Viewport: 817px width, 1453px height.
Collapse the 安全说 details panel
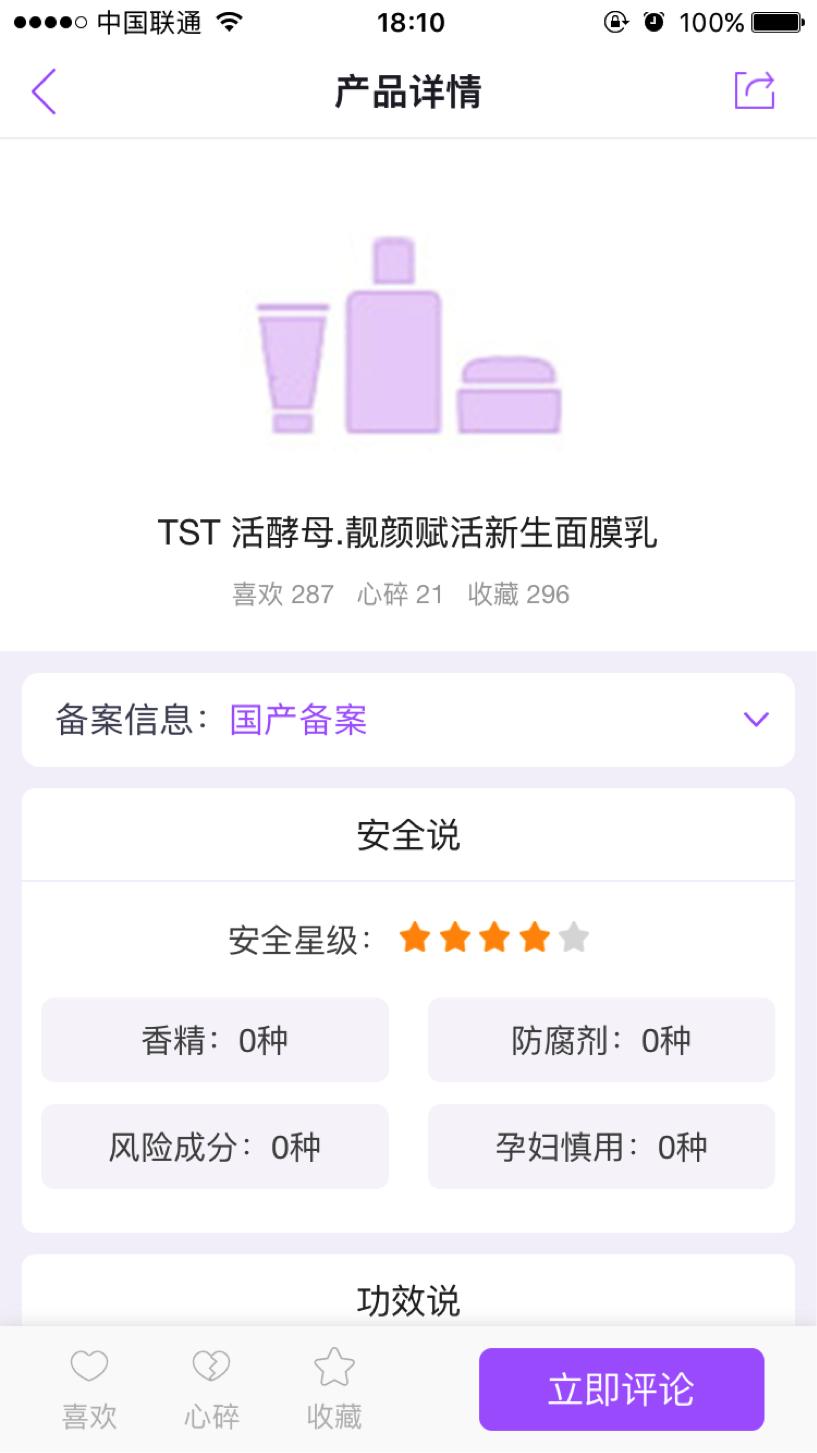[x=408, y=834]
